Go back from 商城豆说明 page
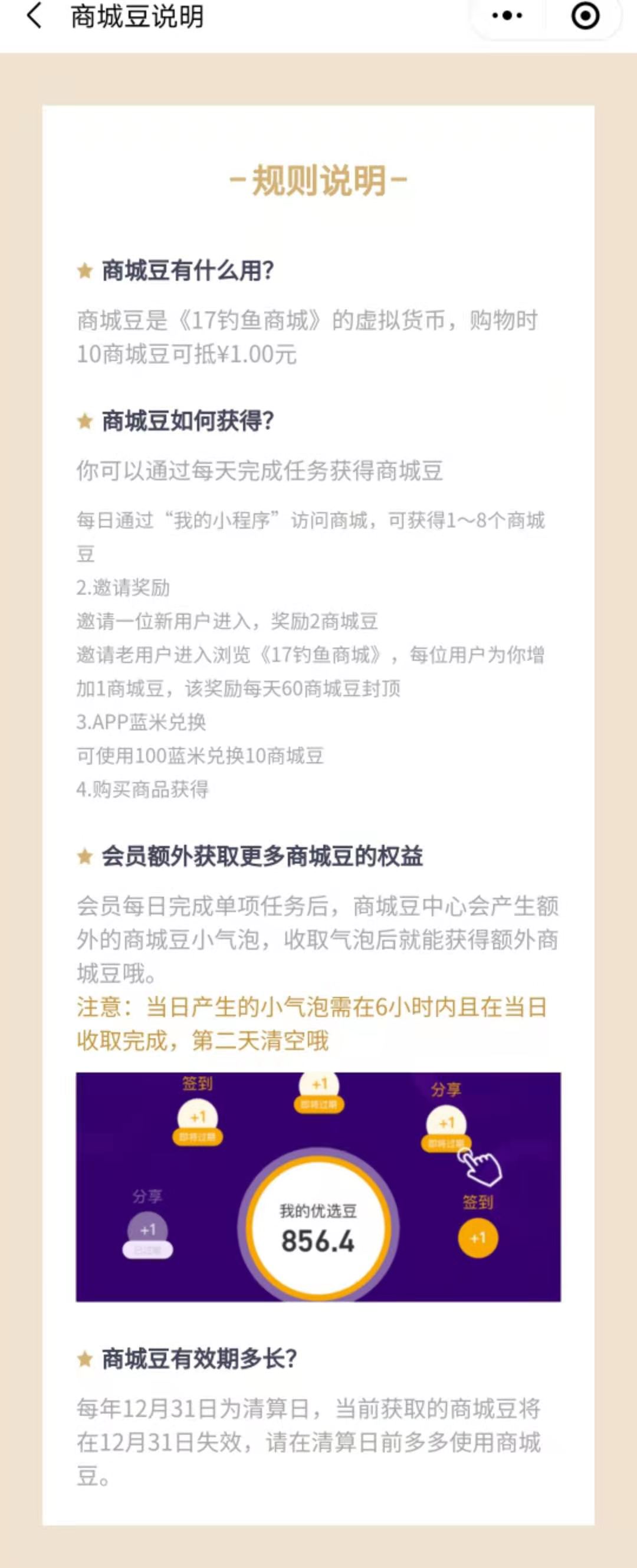This screenshot has height=1568, width=637. pyautogui.click(x=35, y=16)
